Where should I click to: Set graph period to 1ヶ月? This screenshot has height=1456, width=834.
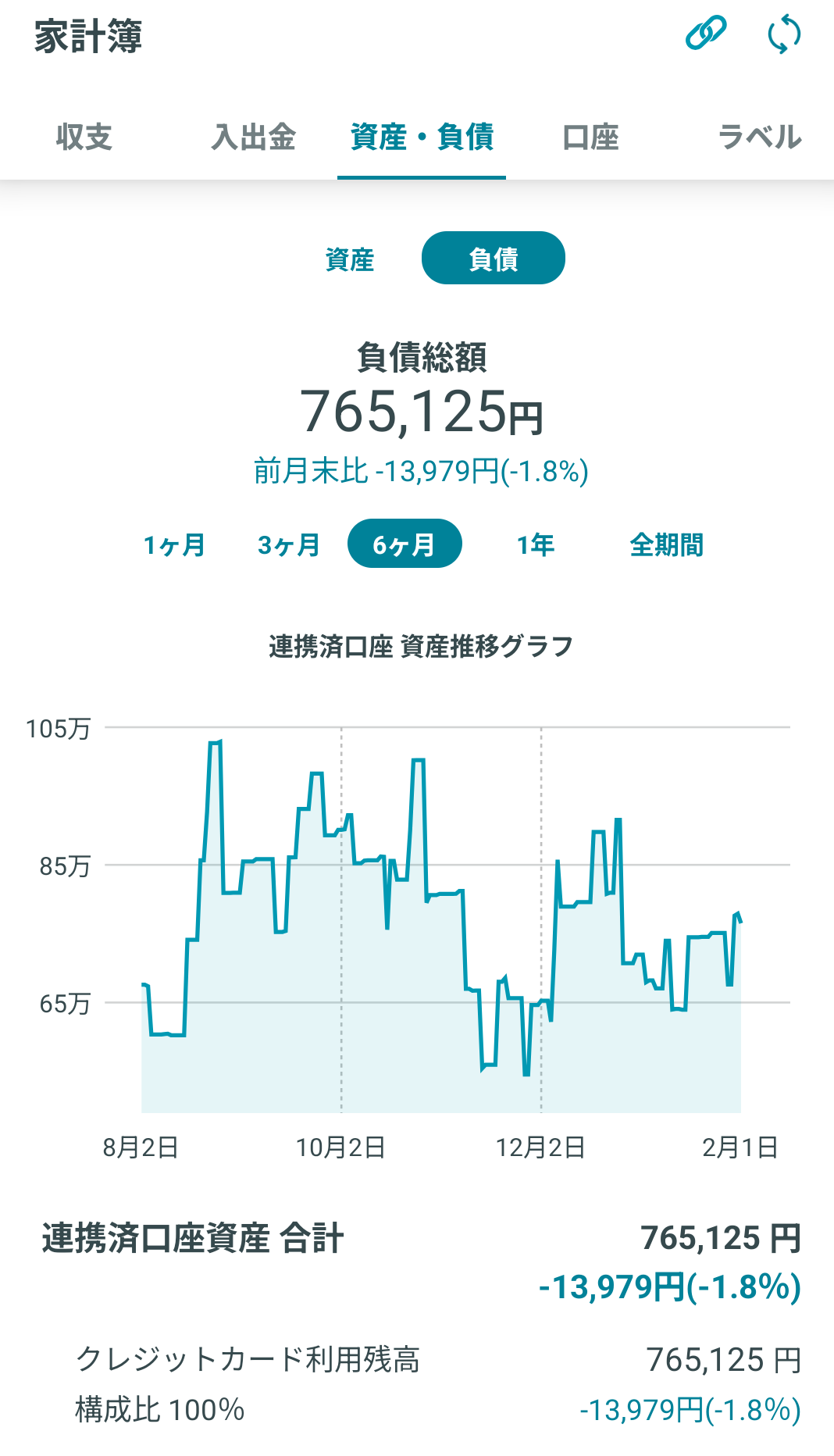coord(174,544)
